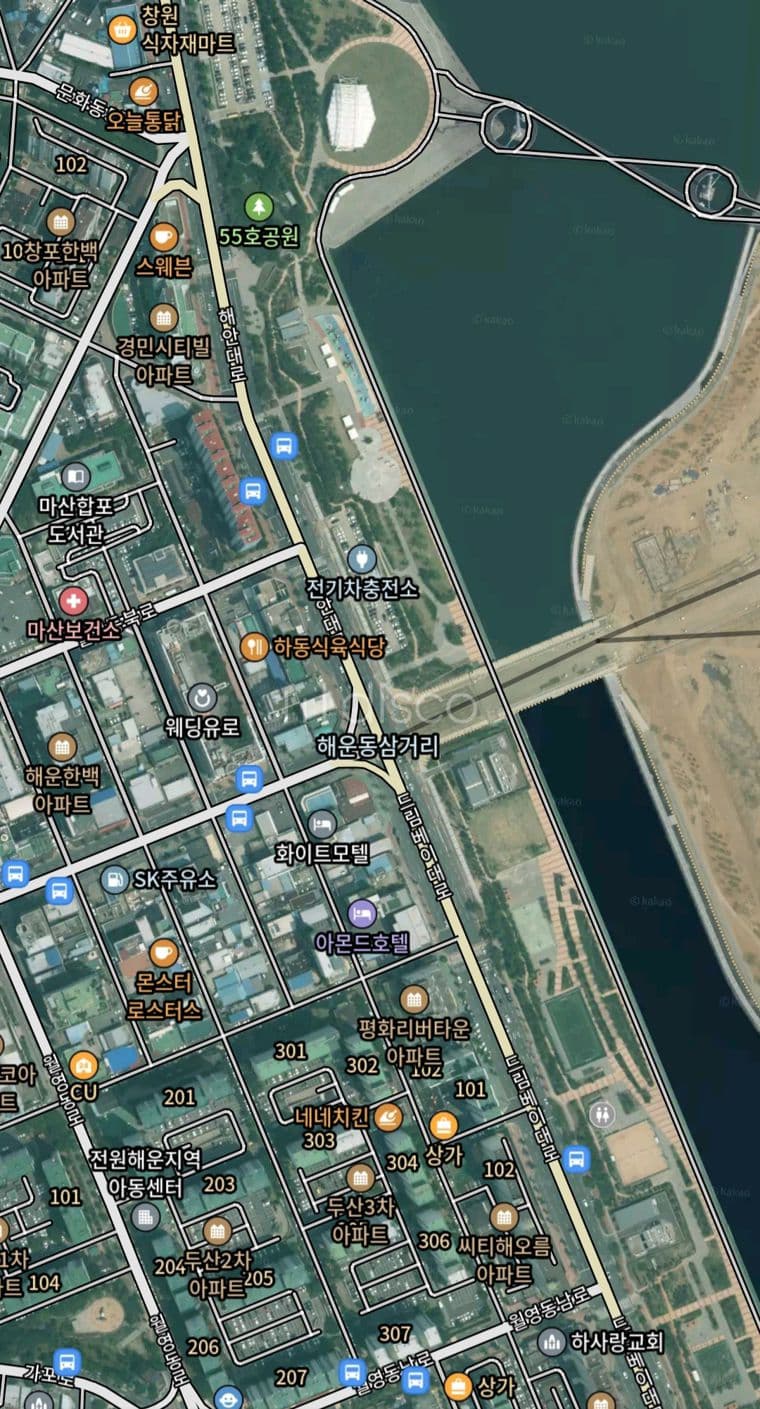The width and height of the screenshot is (760, 1409).
Task: Tap the 전기차충전소 EV charging marker
Action: point(361,558)
